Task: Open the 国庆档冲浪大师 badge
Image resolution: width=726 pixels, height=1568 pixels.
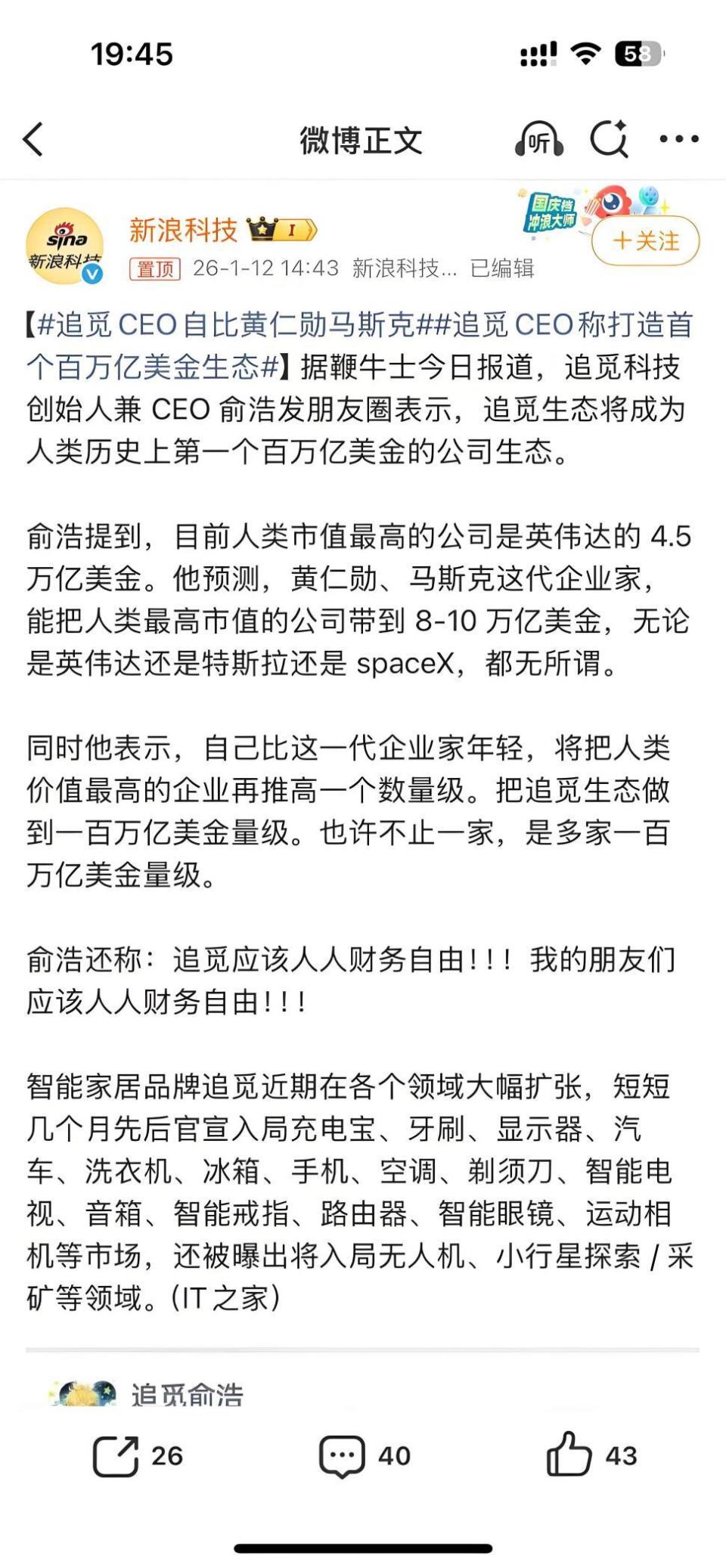Action: pos(551,213)
